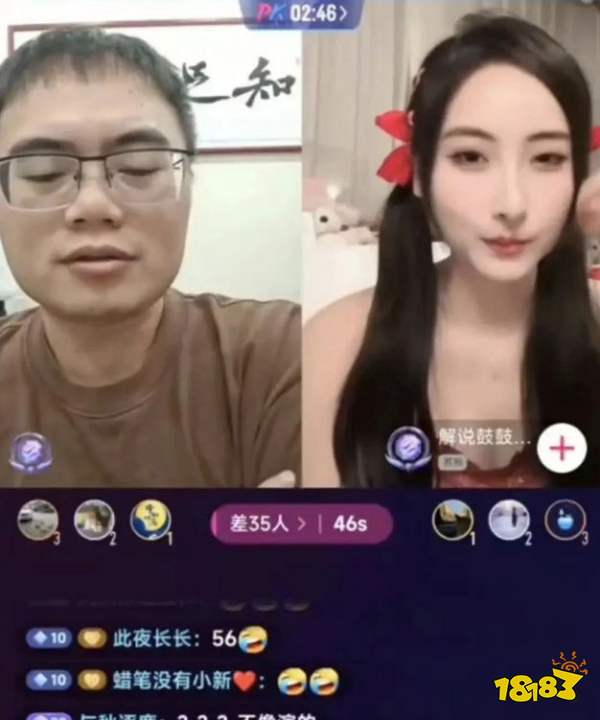
Task: Tap the right streamer's badge beside 解说鼓鼓
Action: (408, 447)
